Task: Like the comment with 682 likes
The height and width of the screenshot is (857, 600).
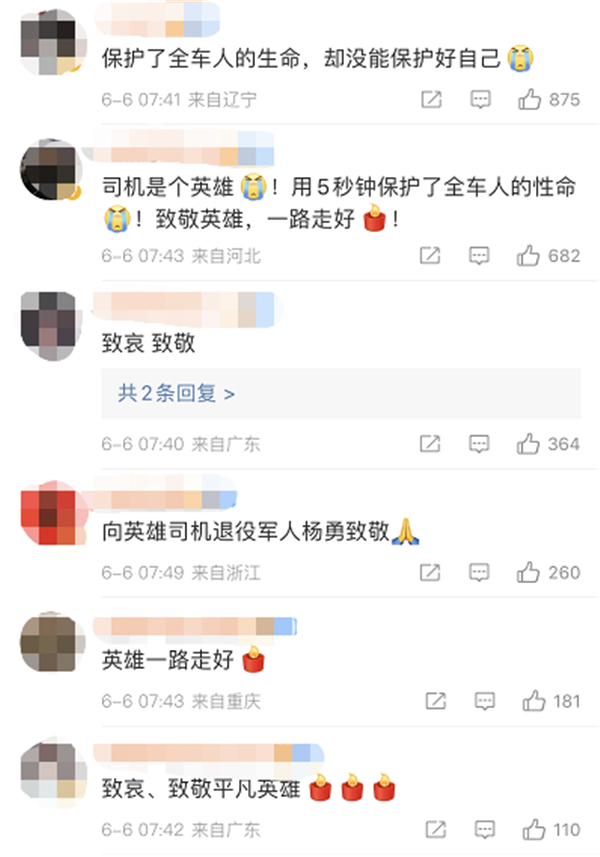Action: 529,256
